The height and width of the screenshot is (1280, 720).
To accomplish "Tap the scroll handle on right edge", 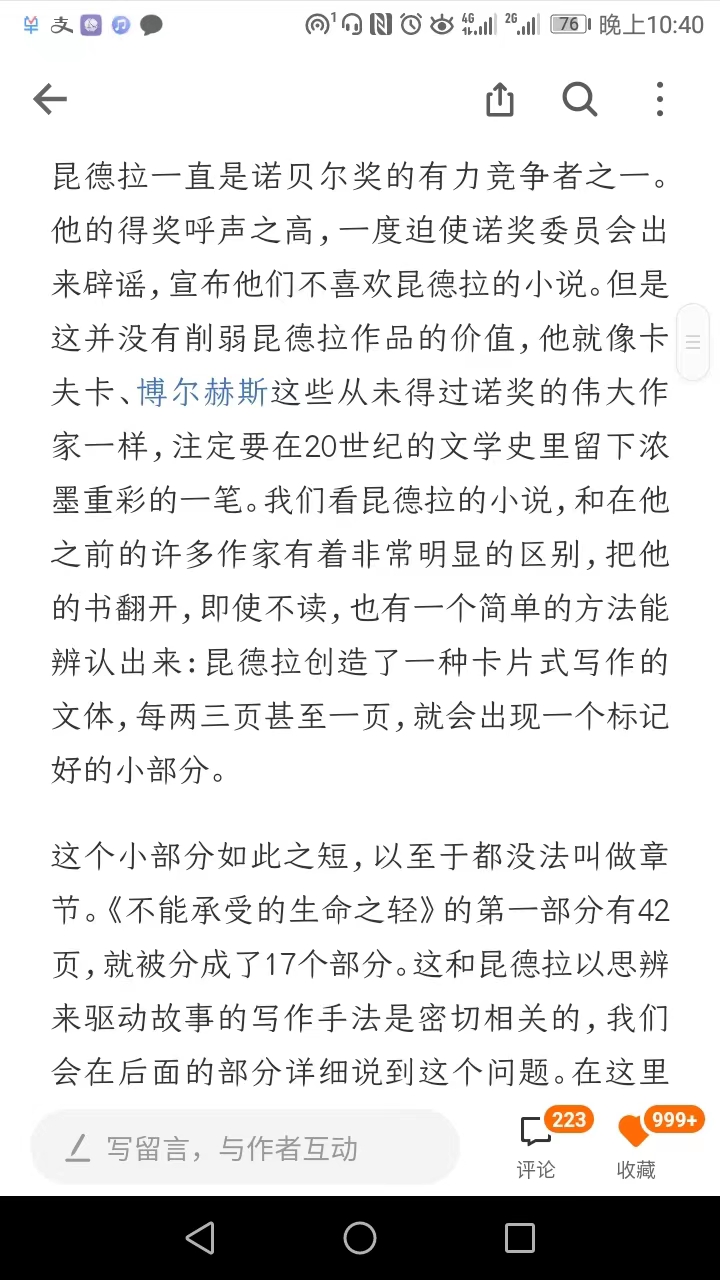I will click(x=693, y=343).
